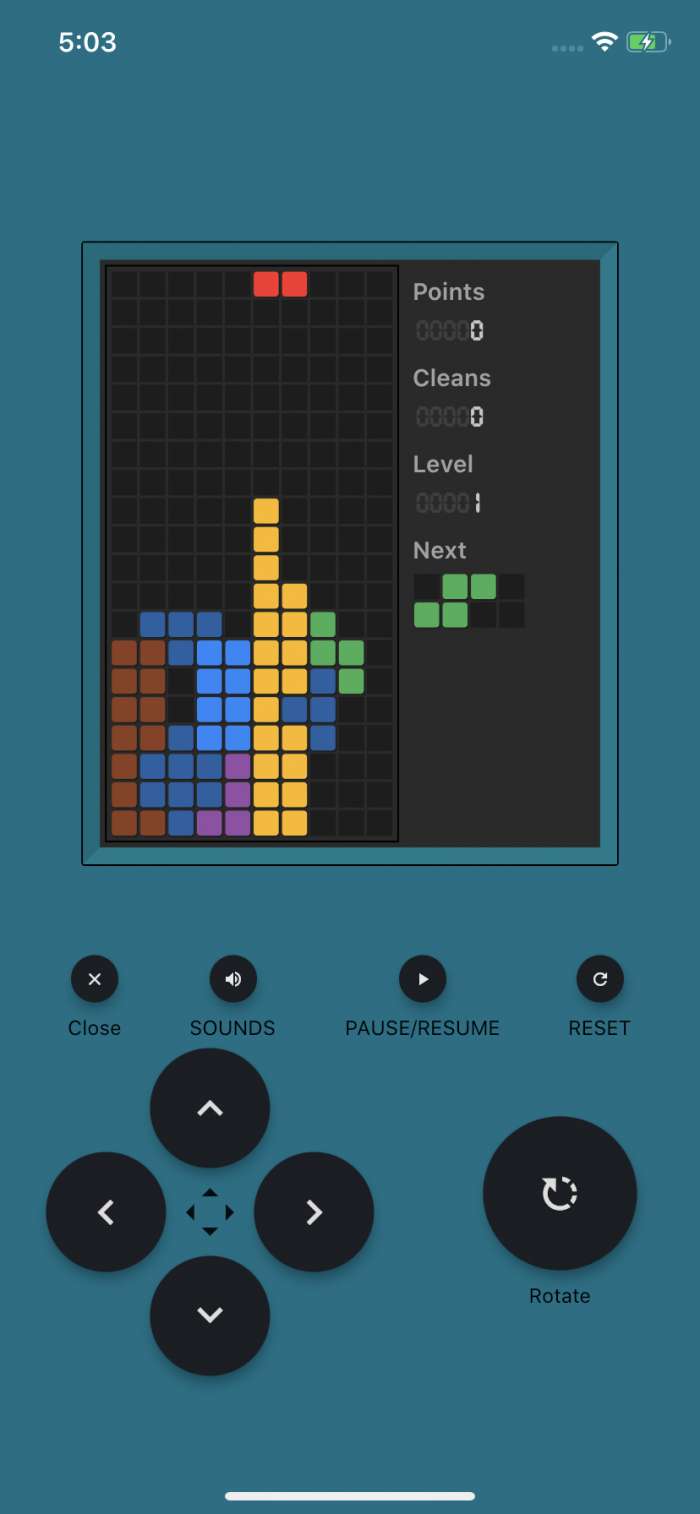Screen dimensions: 700x1514
Task: Rotate the falling piece
Action: (560, 1193)
